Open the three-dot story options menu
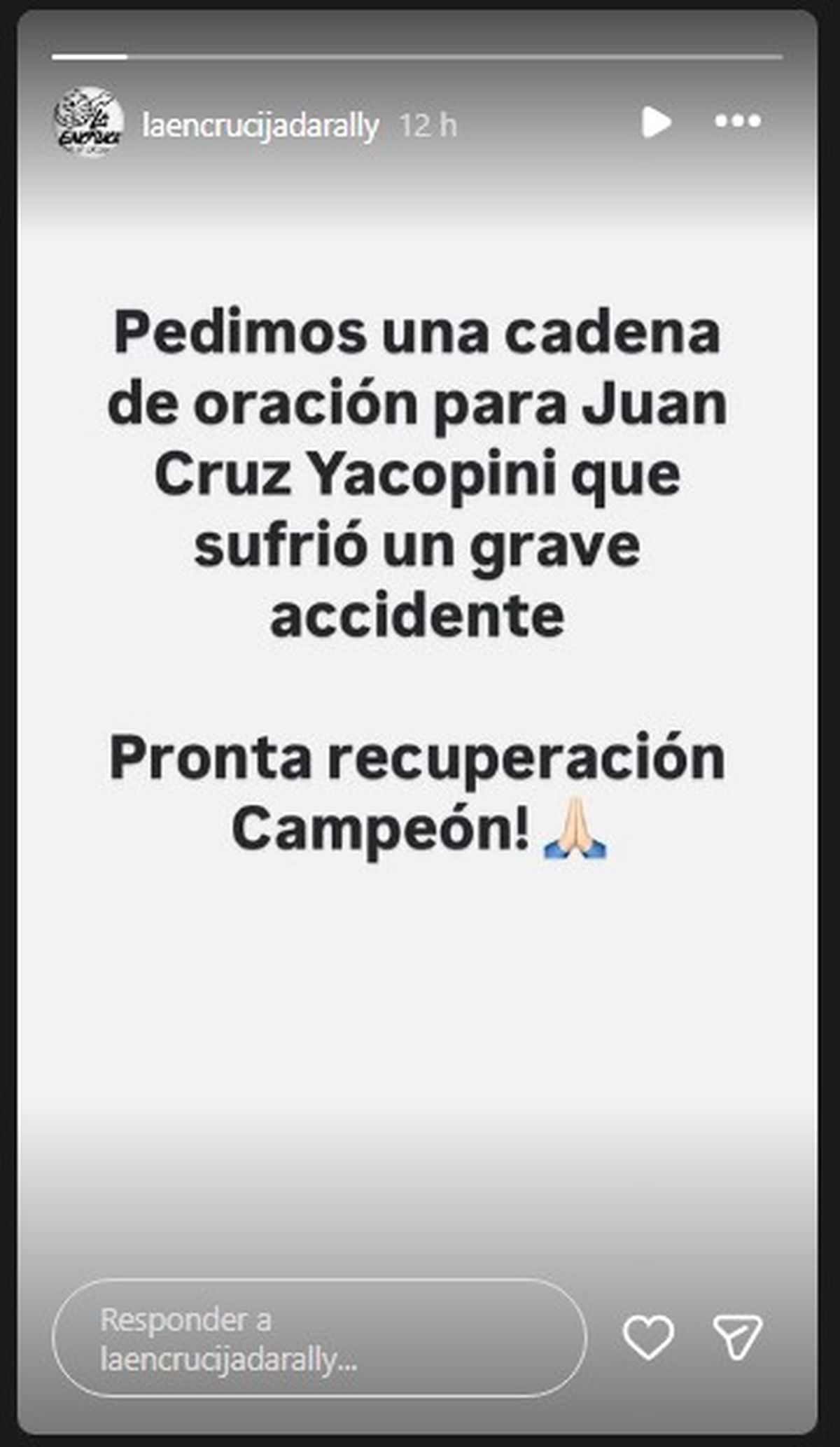This screenshot has height=1447, width=840. coord(738,122)
